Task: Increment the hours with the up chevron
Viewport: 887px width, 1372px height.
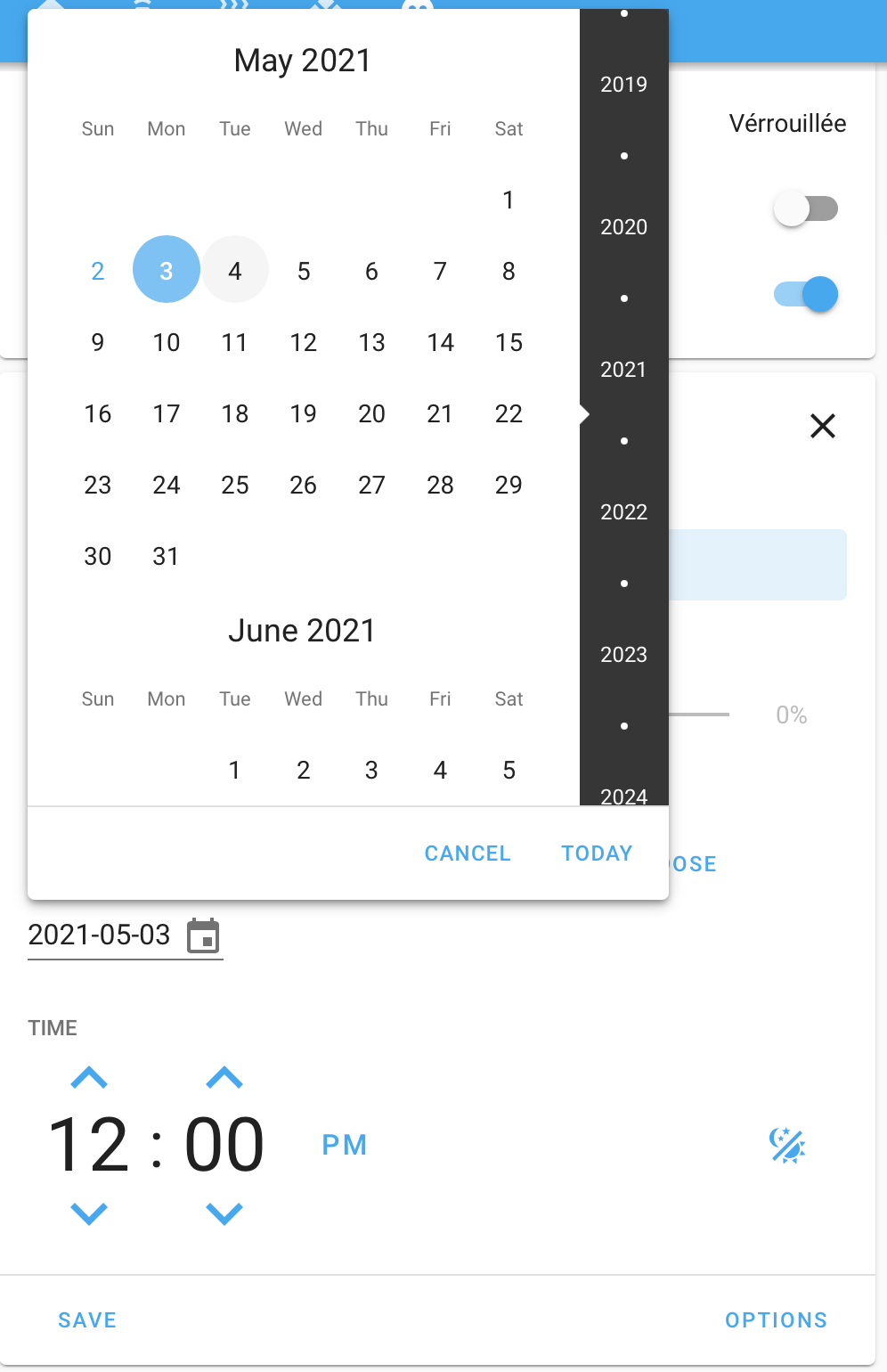Action: (88, 1078)
